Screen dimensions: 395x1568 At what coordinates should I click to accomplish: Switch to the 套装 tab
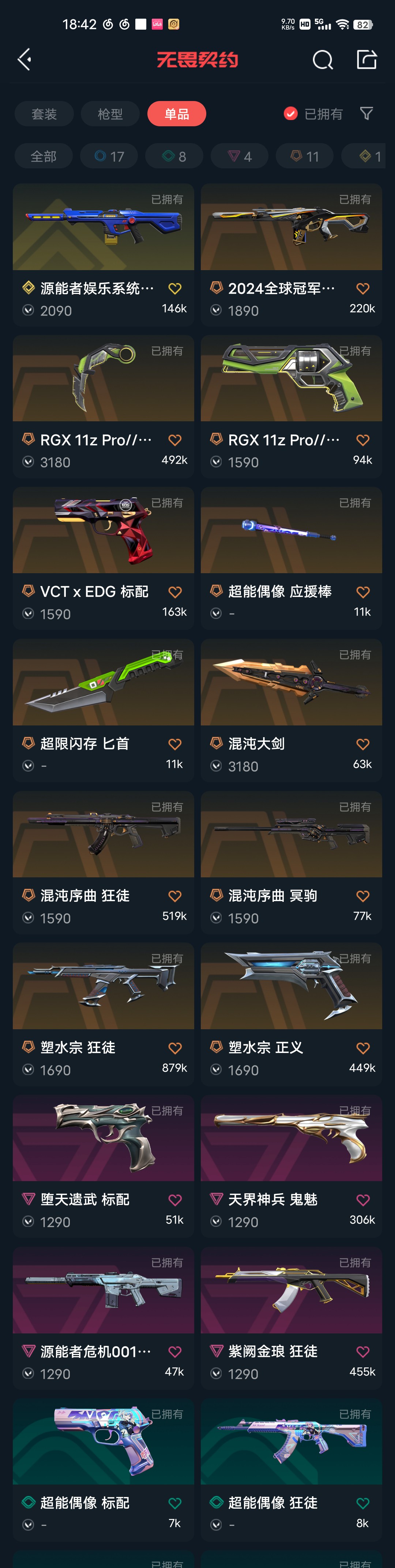coord(44,114)
